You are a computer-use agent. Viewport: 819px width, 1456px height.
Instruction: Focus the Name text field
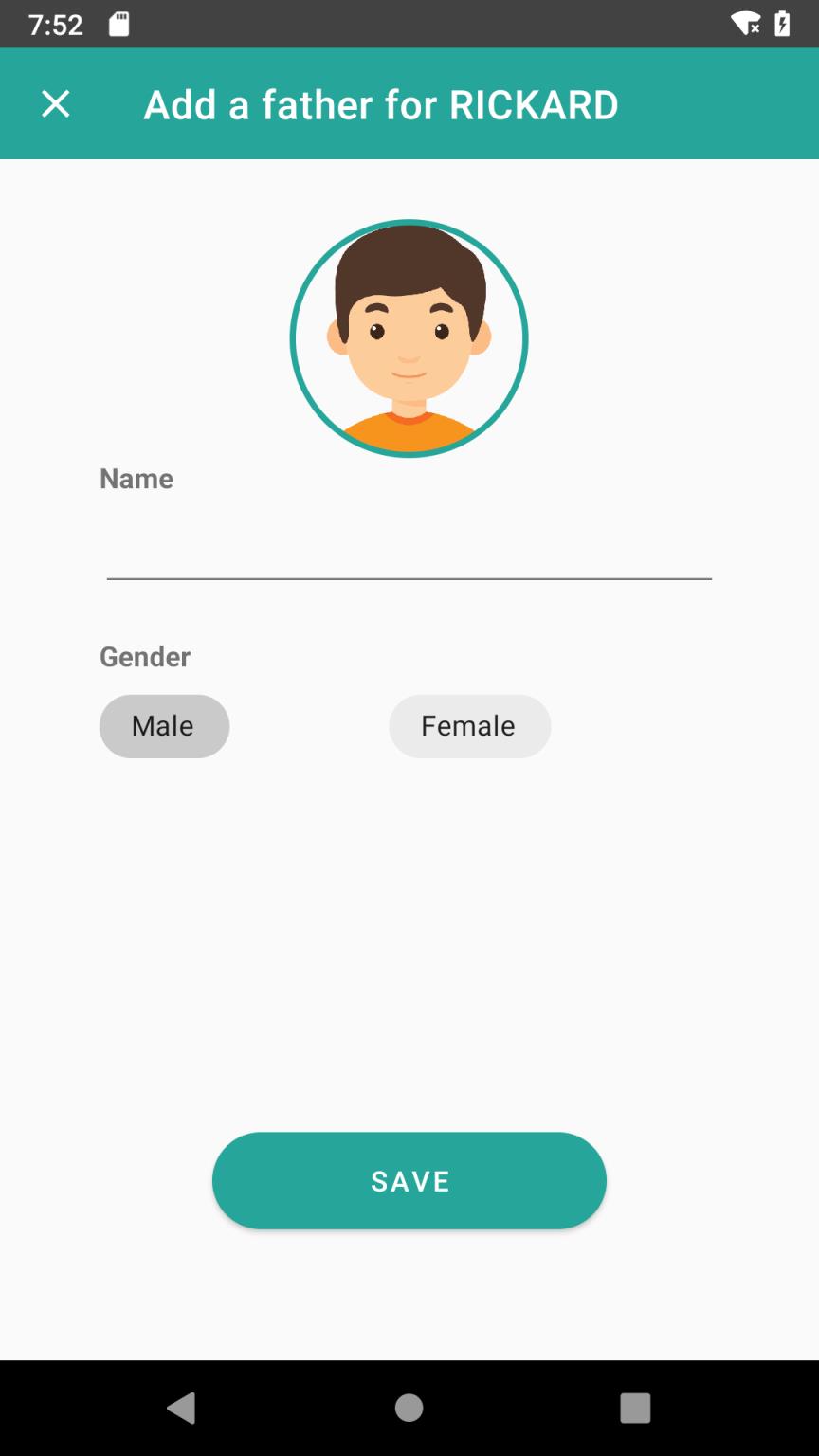coord(409,550)
